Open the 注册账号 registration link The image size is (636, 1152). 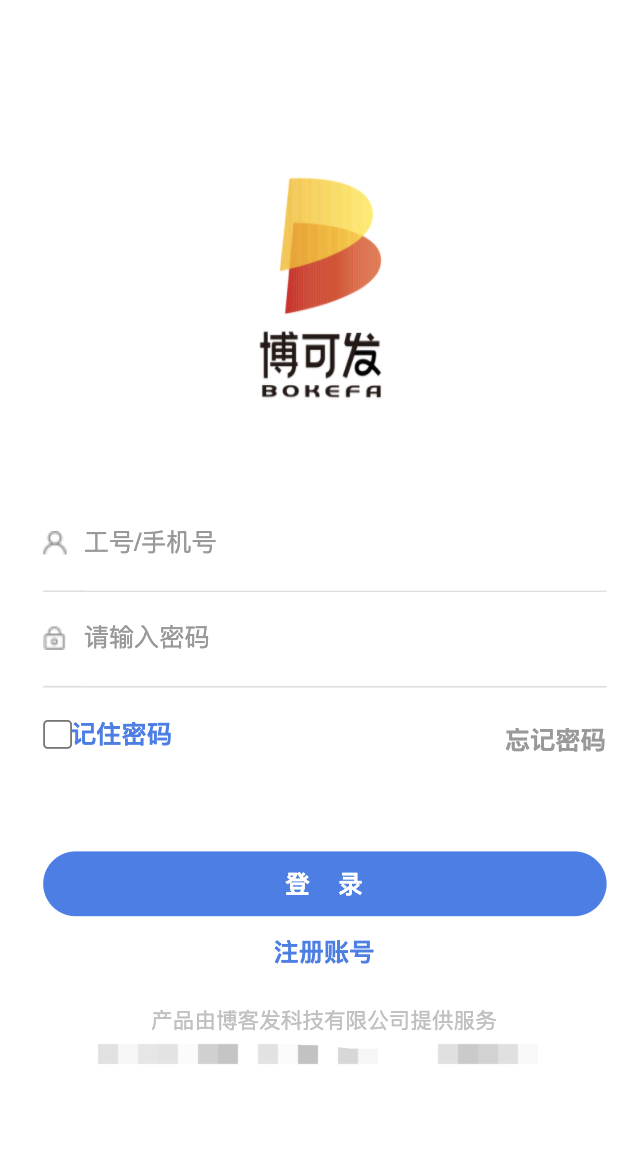click(323, 952)
